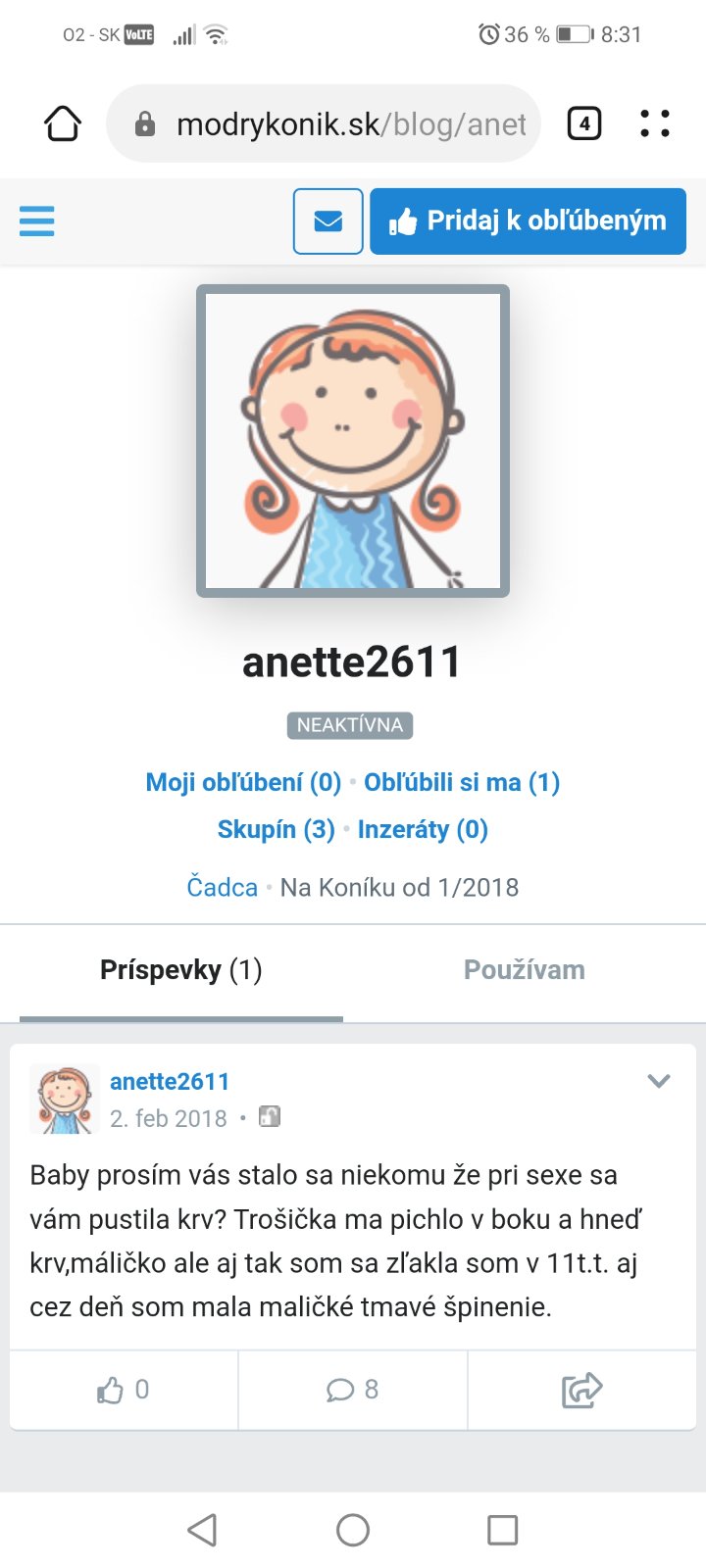Share the post by anette2611
The height and width of the screenshot is (1568, 706).
pyautogui.click(x=581, y=1390)
